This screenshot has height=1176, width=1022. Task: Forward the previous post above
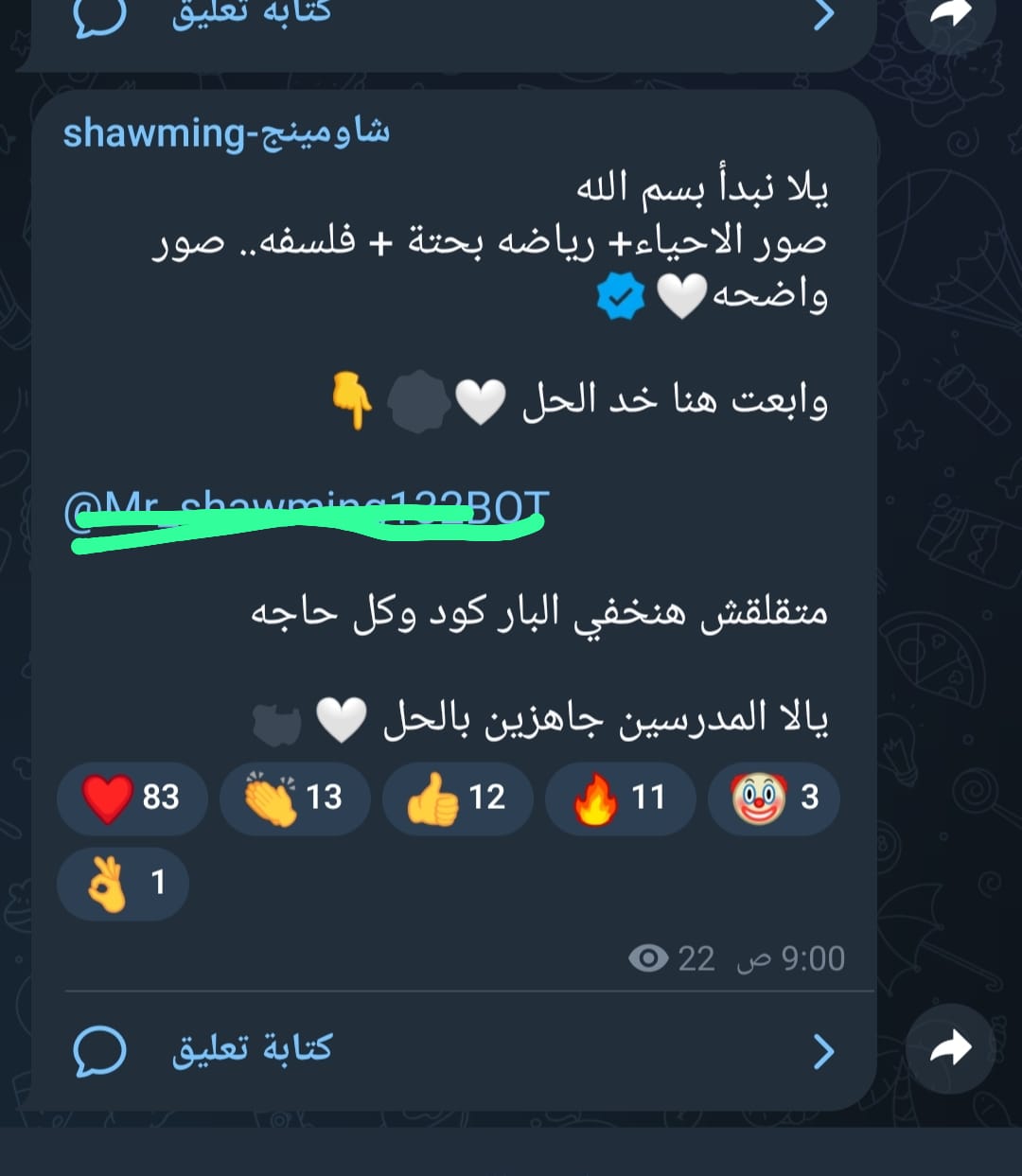click(950, 13)
